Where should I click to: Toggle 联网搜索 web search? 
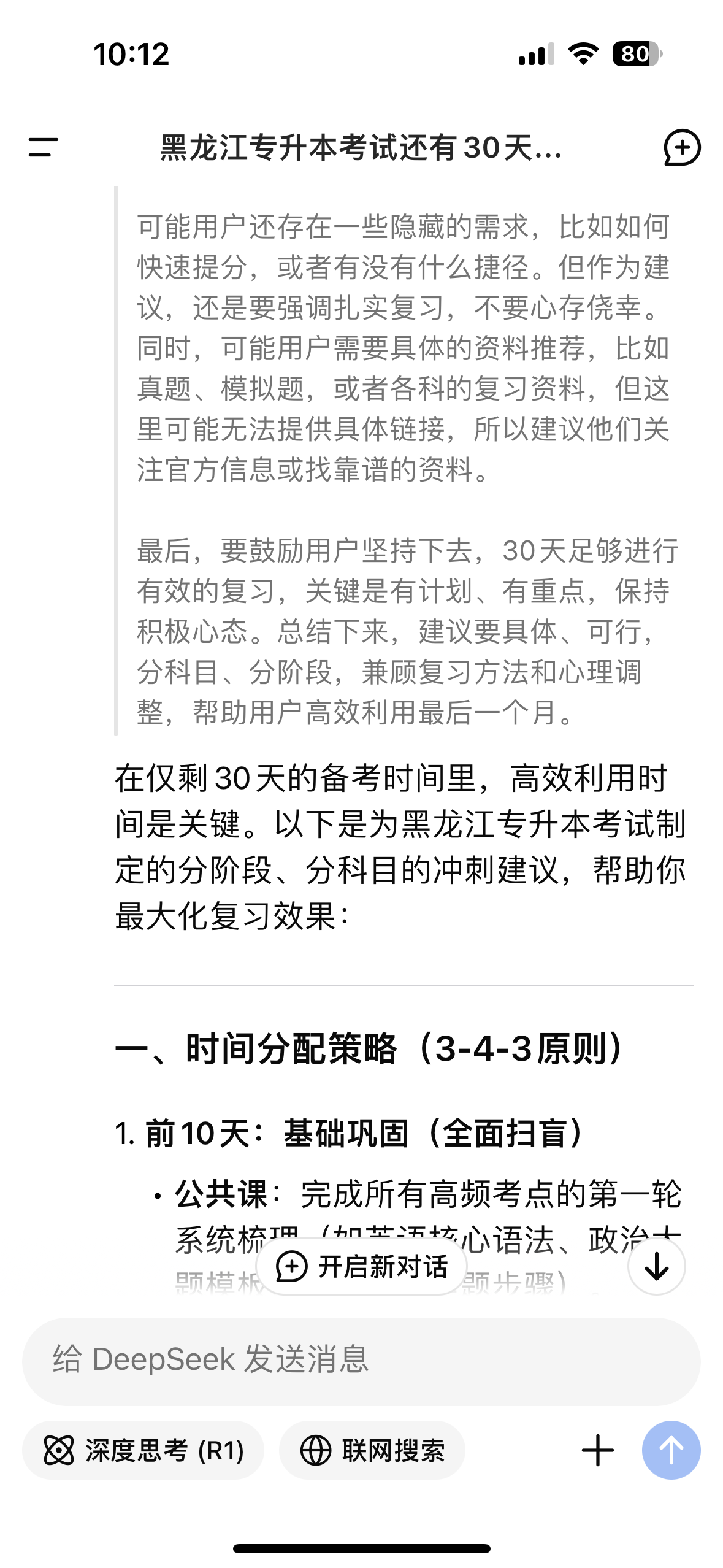[372, 1450]
